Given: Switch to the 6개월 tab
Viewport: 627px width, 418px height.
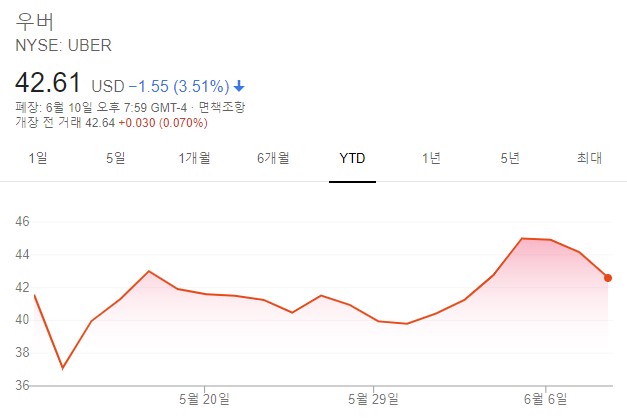Looking at the screenshot, I should tap(273, 158).
